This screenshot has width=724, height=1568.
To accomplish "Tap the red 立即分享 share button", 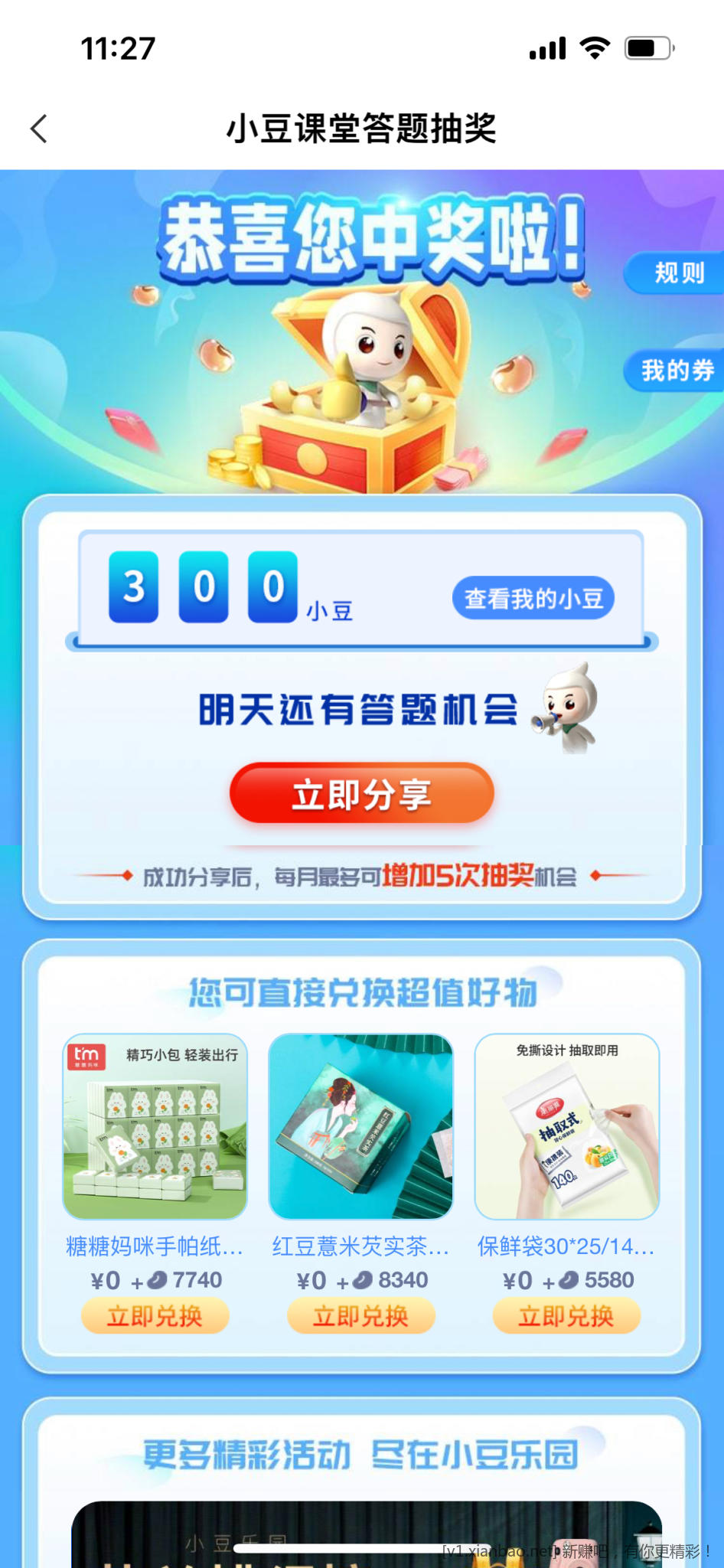I will [x=361, y=794].
